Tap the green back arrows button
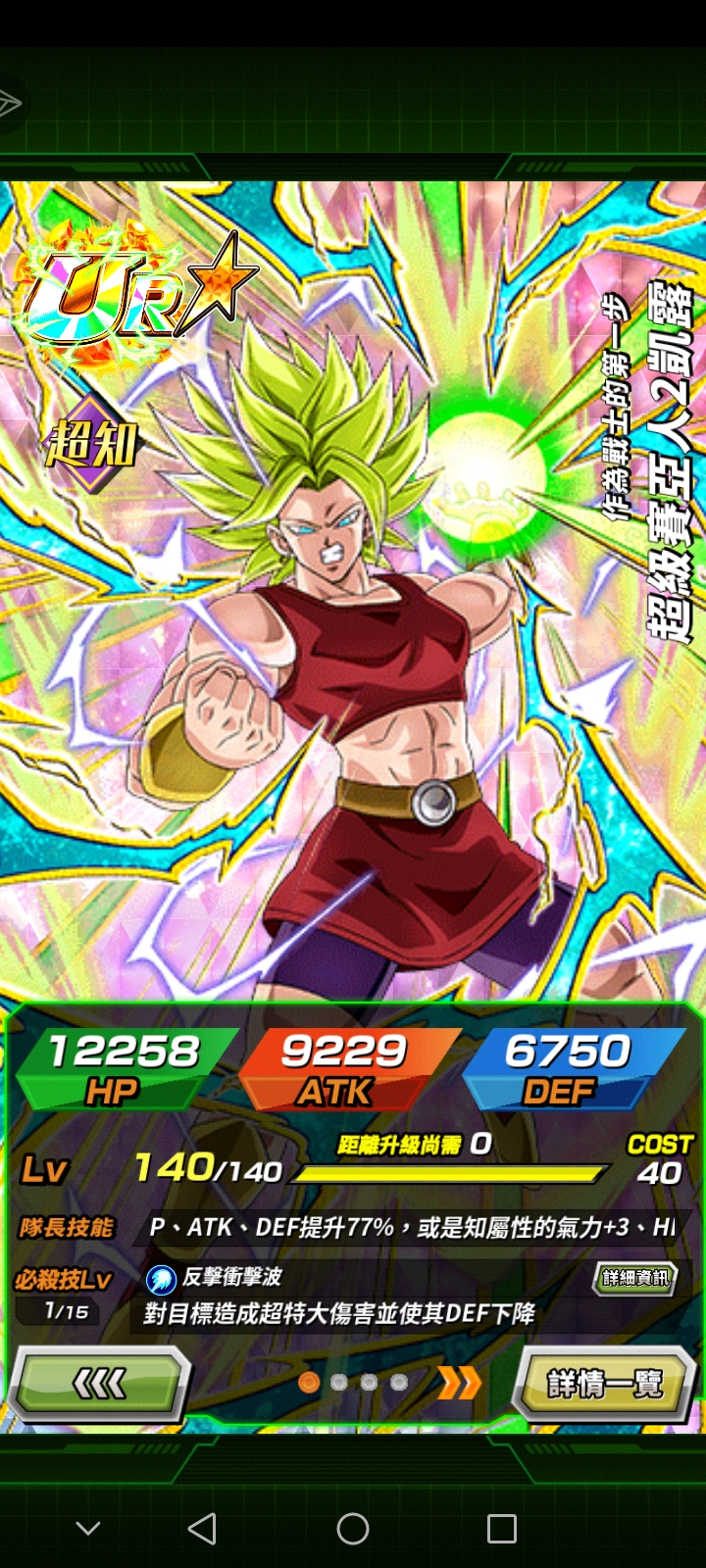This screenshot has height=1568, width=706. pos(99,1384)
